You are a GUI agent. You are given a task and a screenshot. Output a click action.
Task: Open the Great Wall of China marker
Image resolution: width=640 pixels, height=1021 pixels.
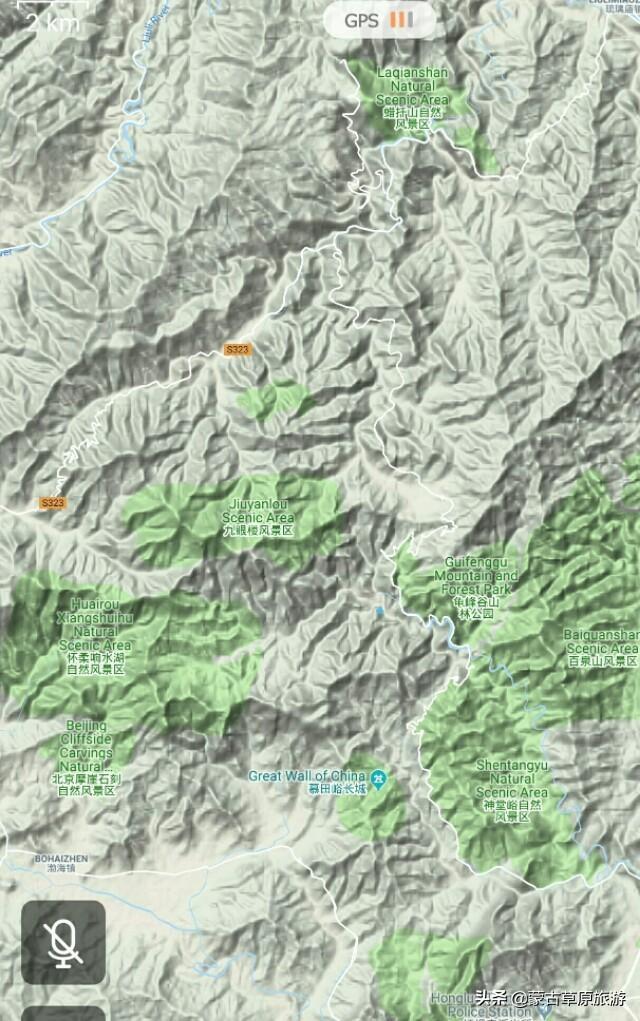[x=378, y=777]
